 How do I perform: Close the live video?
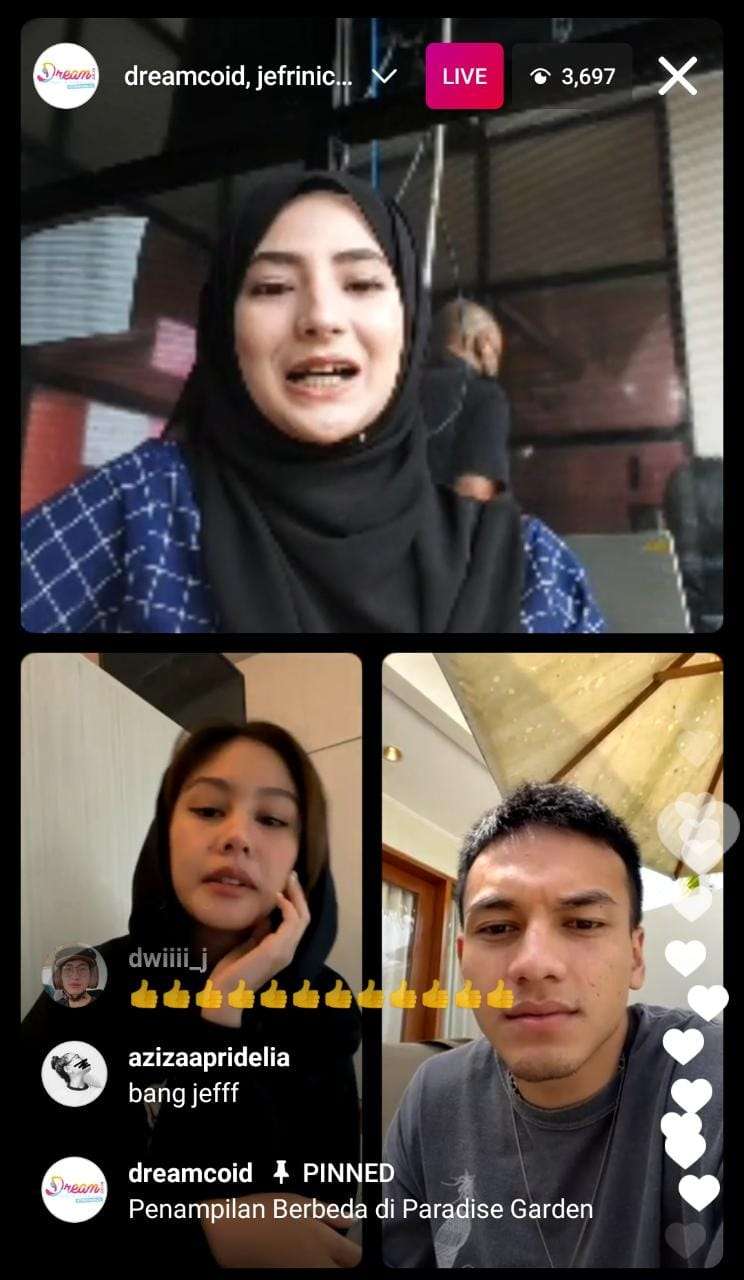click(677, 76)
